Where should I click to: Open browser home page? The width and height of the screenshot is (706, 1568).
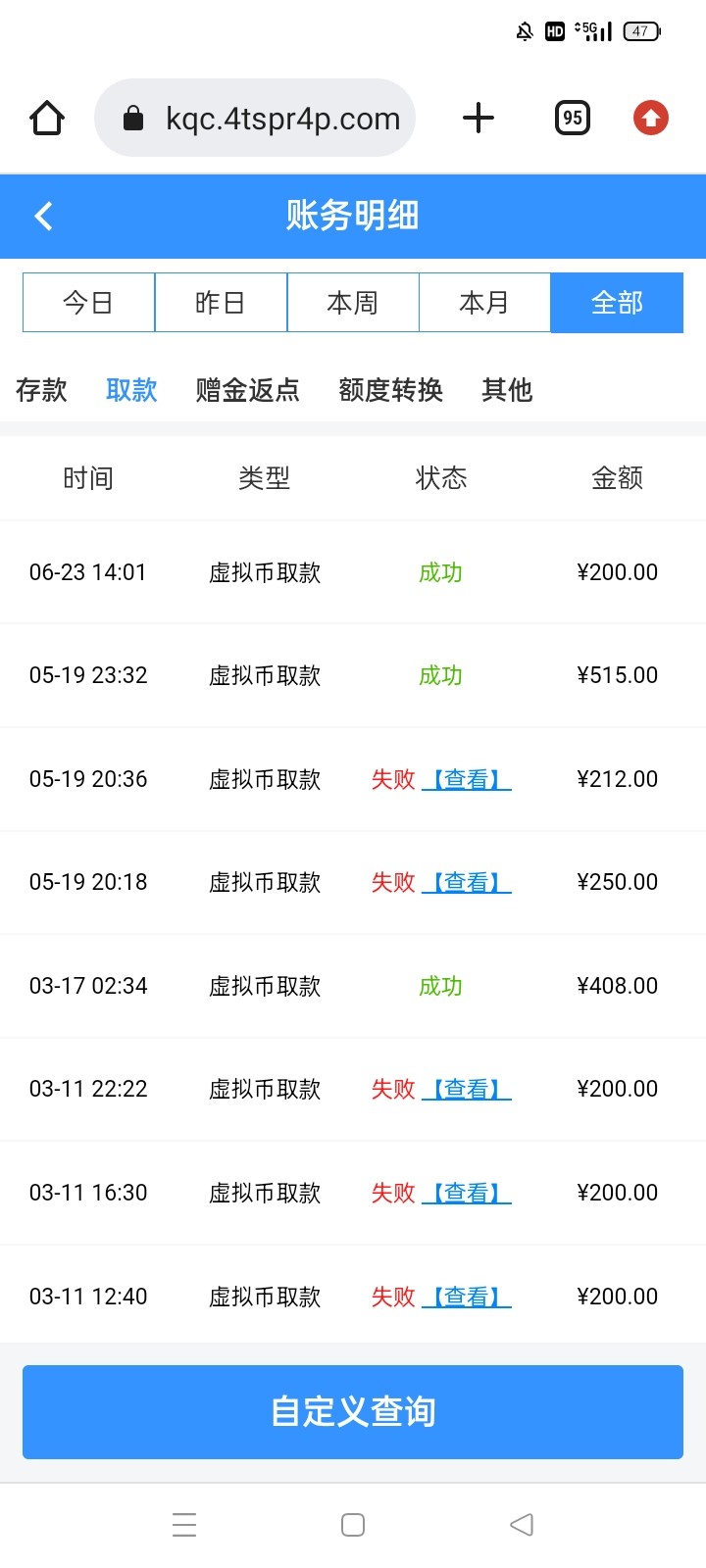(x=47, y=119)
